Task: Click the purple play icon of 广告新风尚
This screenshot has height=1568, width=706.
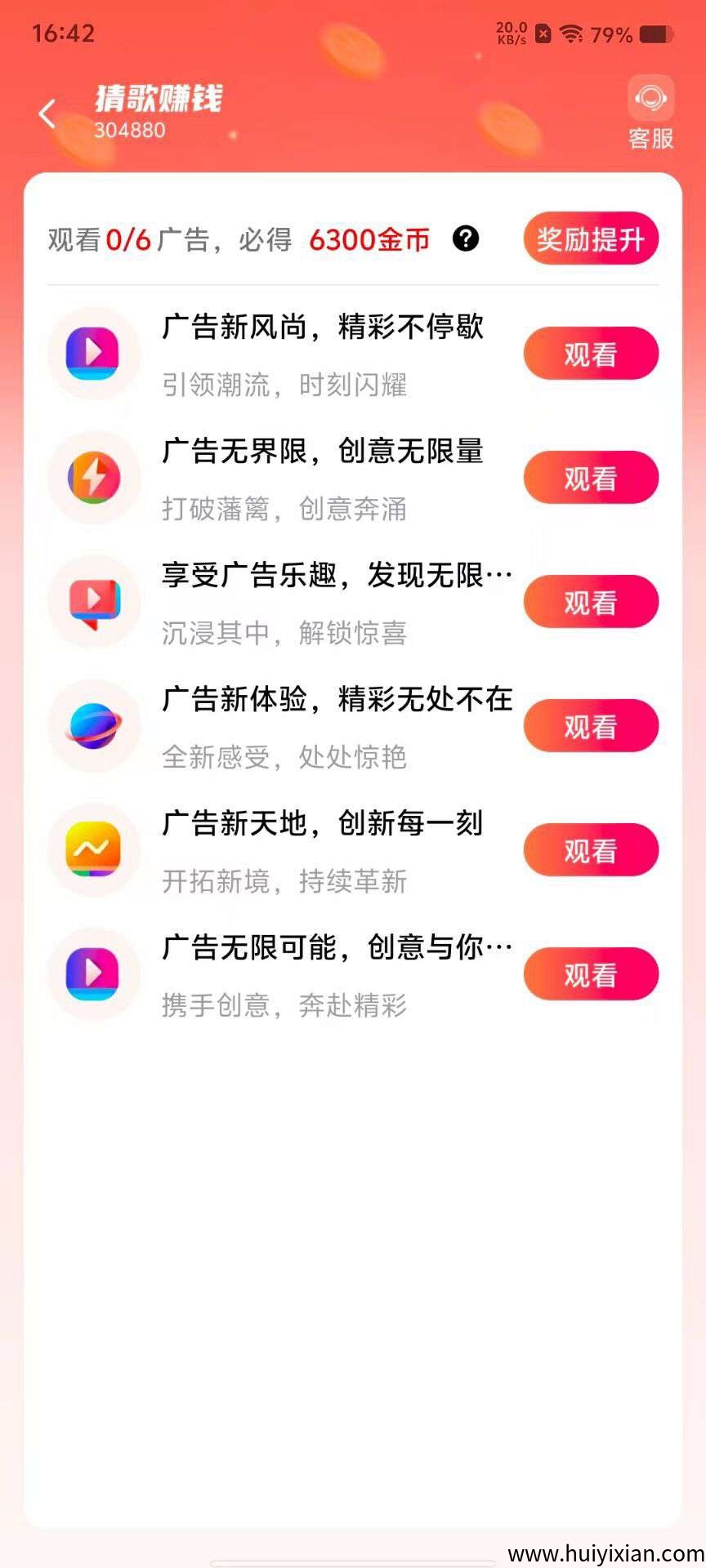Action: click(93, 353)
